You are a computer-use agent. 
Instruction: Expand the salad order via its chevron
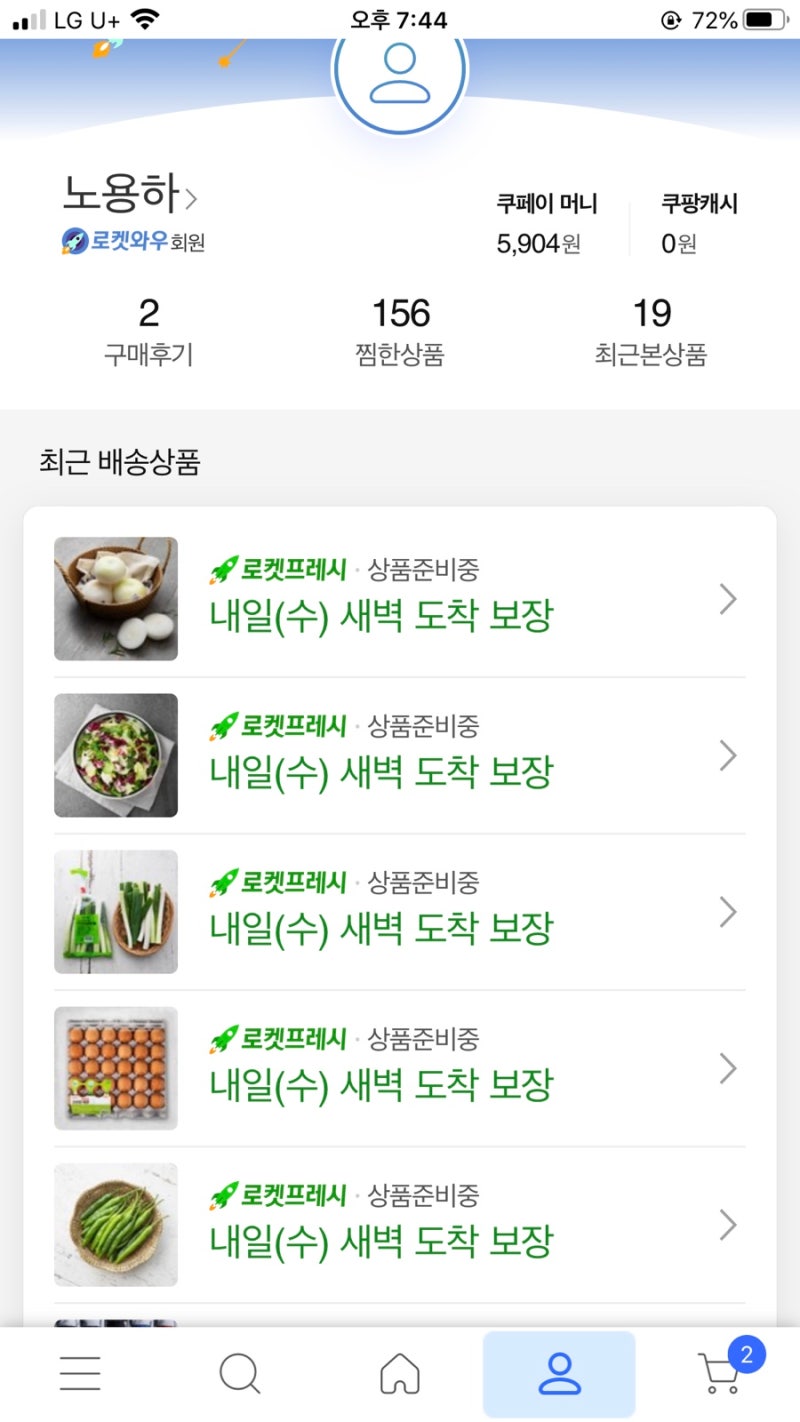point(729,755)
